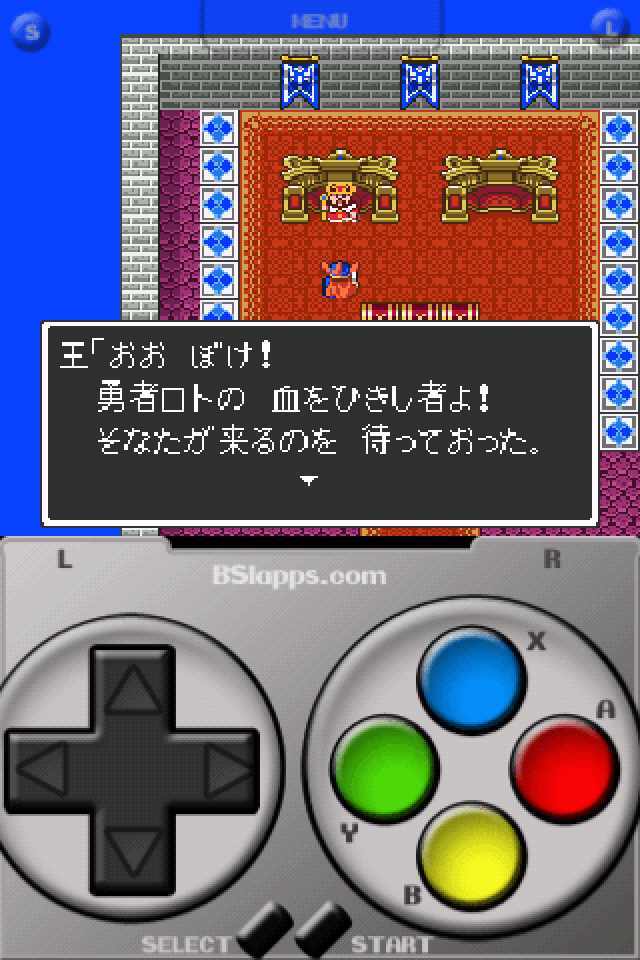Tap the START button
Viewport: 640px width, 960px height.
[x=322, y=925]
